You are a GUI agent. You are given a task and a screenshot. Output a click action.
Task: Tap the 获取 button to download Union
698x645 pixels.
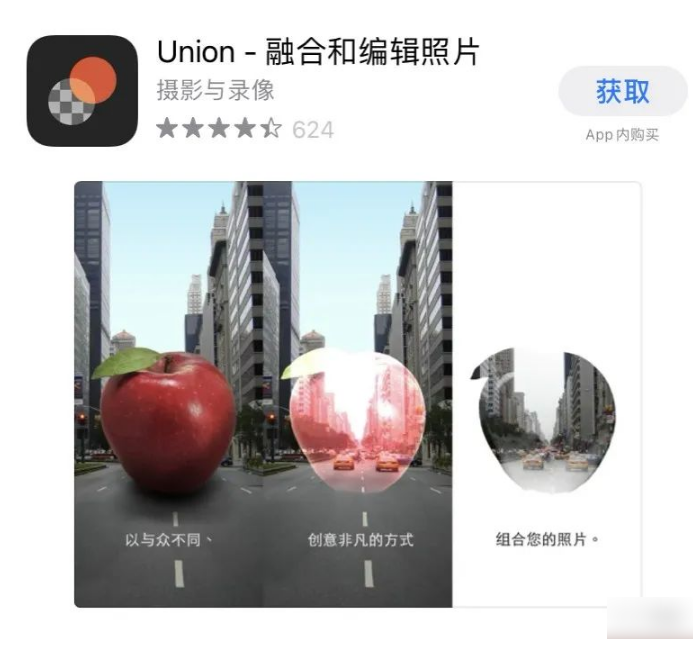click(x=622, y=92)
